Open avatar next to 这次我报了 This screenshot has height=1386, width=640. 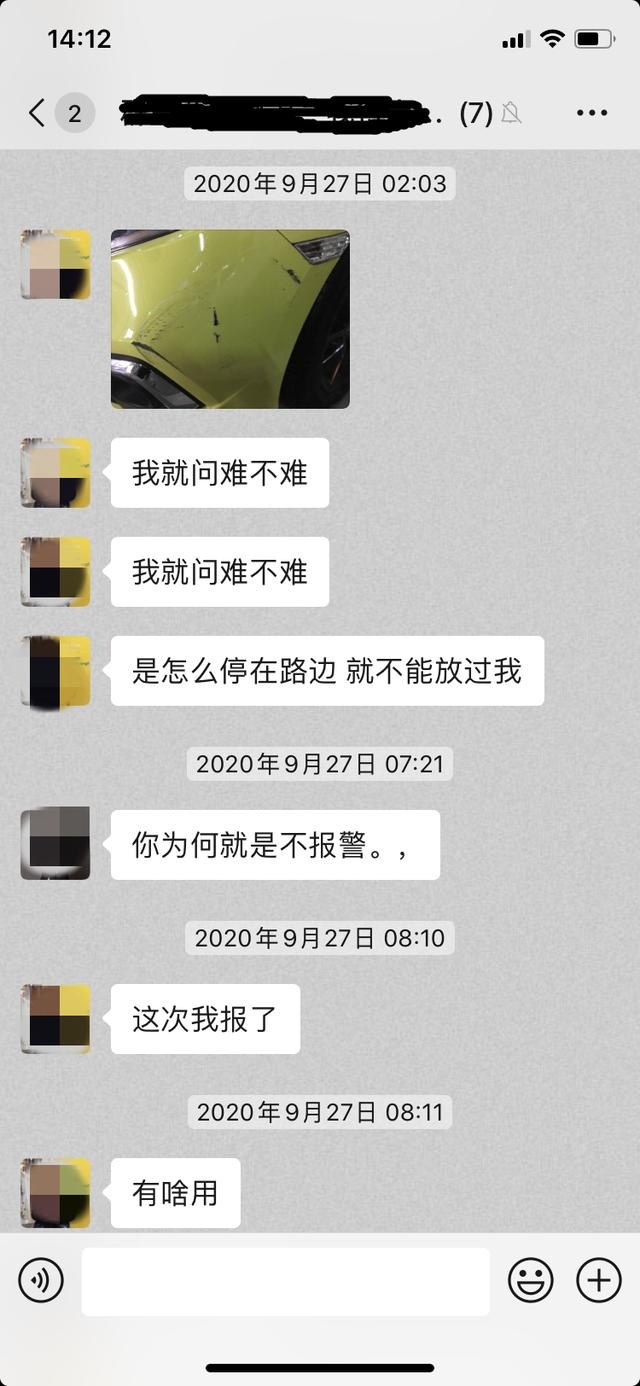tap(56, 1018)
